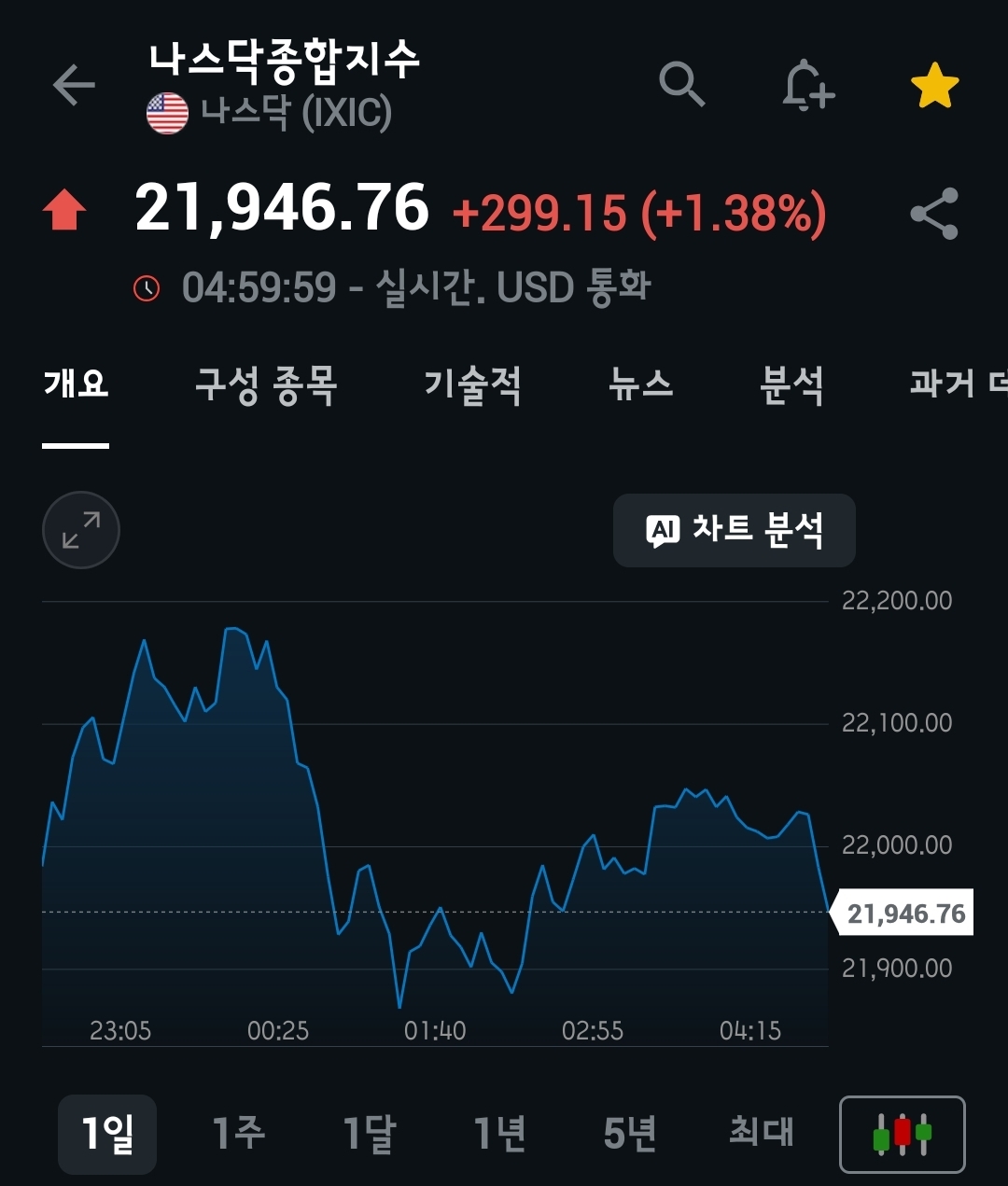
Task: Toggle the favorite star icon
Action: coord(934,87)
